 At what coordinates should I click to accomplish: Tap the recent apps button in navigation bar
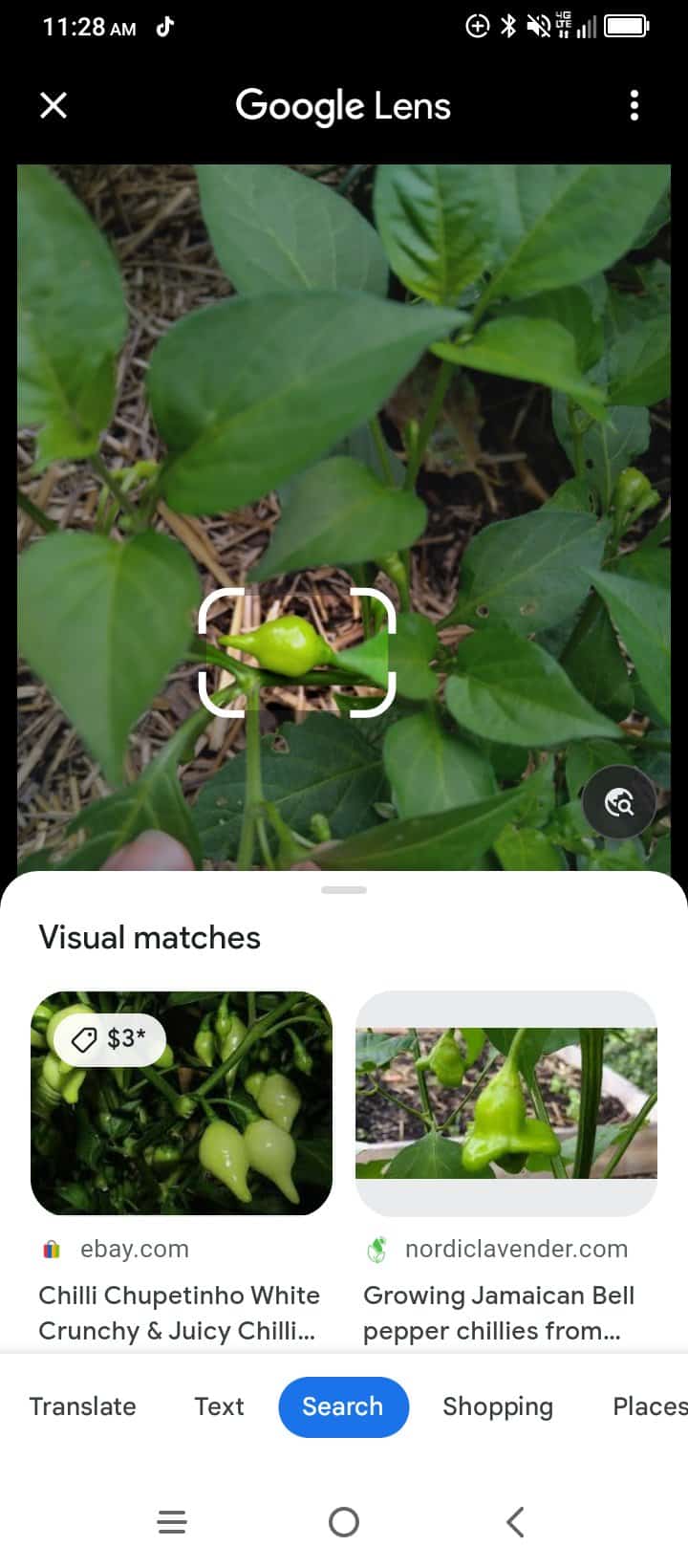coord(172,1522)
